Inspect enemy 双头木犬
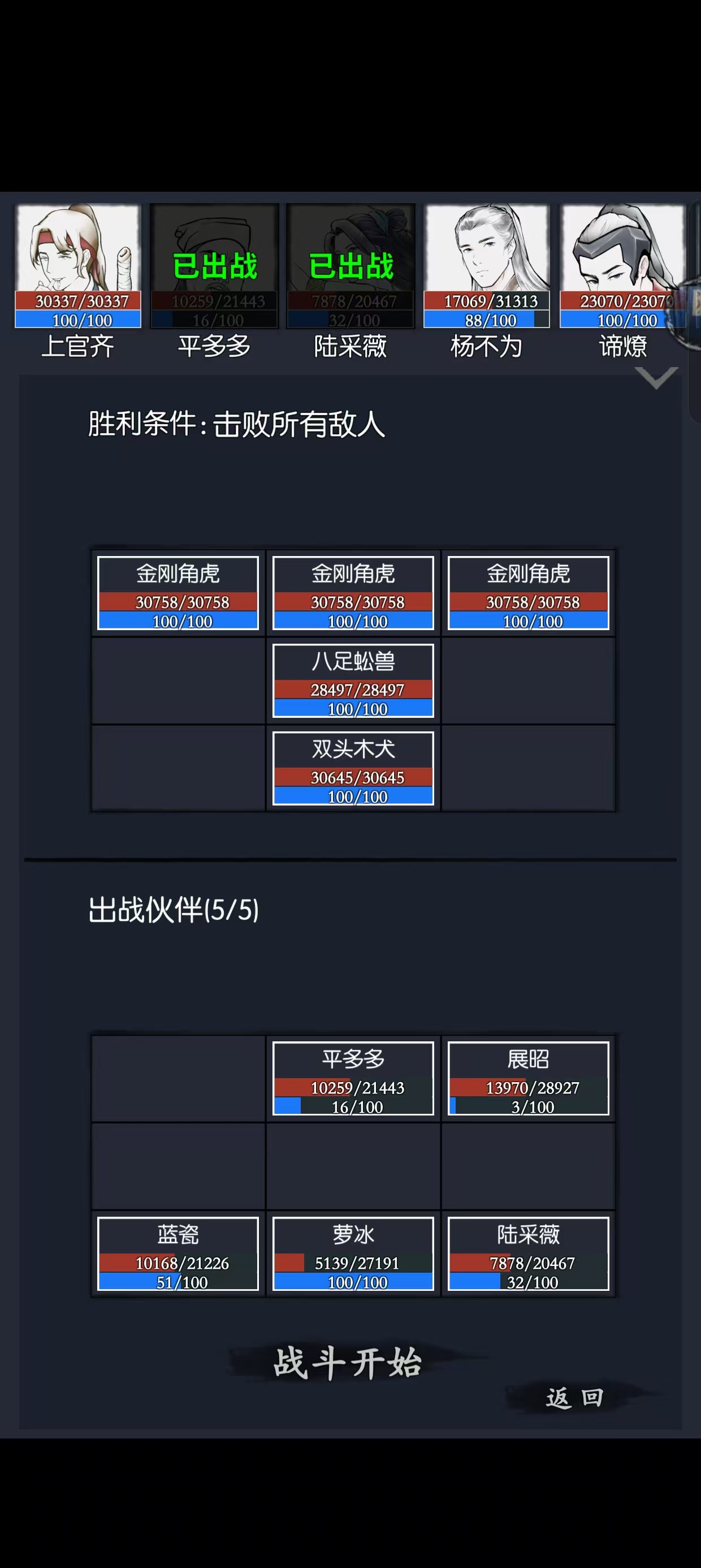Image resolution: width=701 pixels, height=1568 pixels. point(353,768)
